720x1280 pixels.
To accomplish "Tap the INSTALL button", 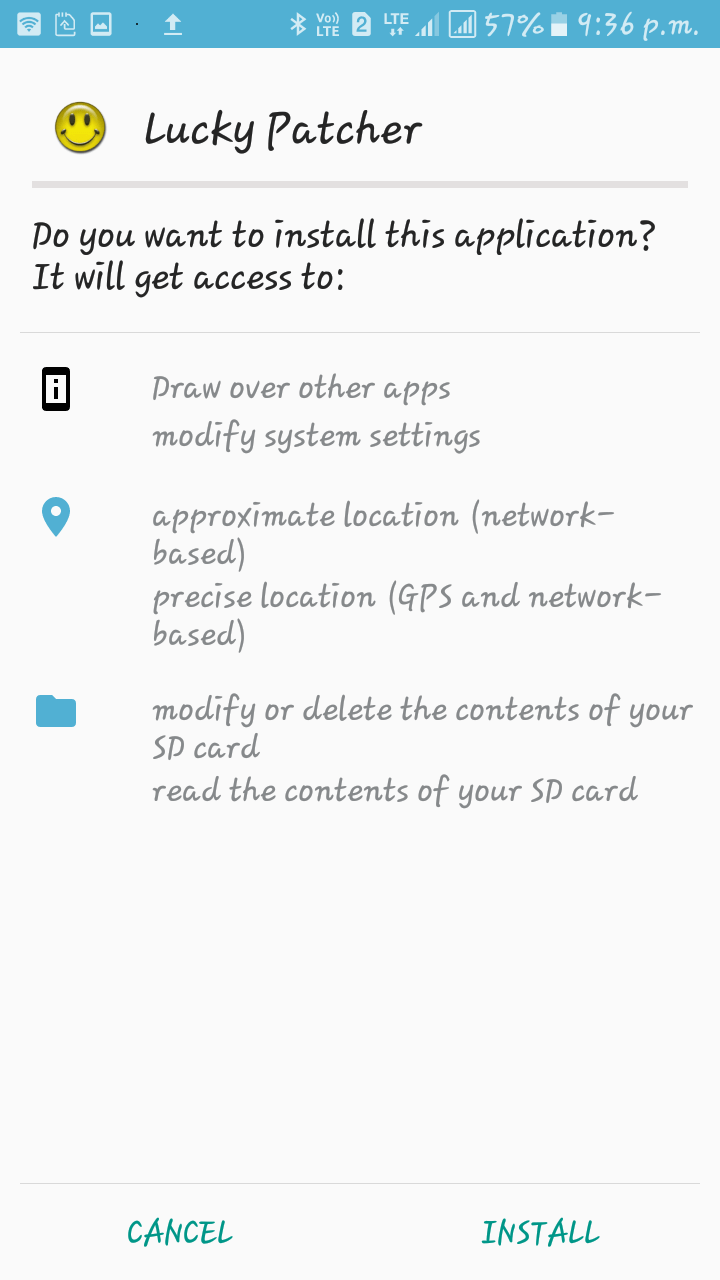I will pyautogui.click(x=540, y=1232).
